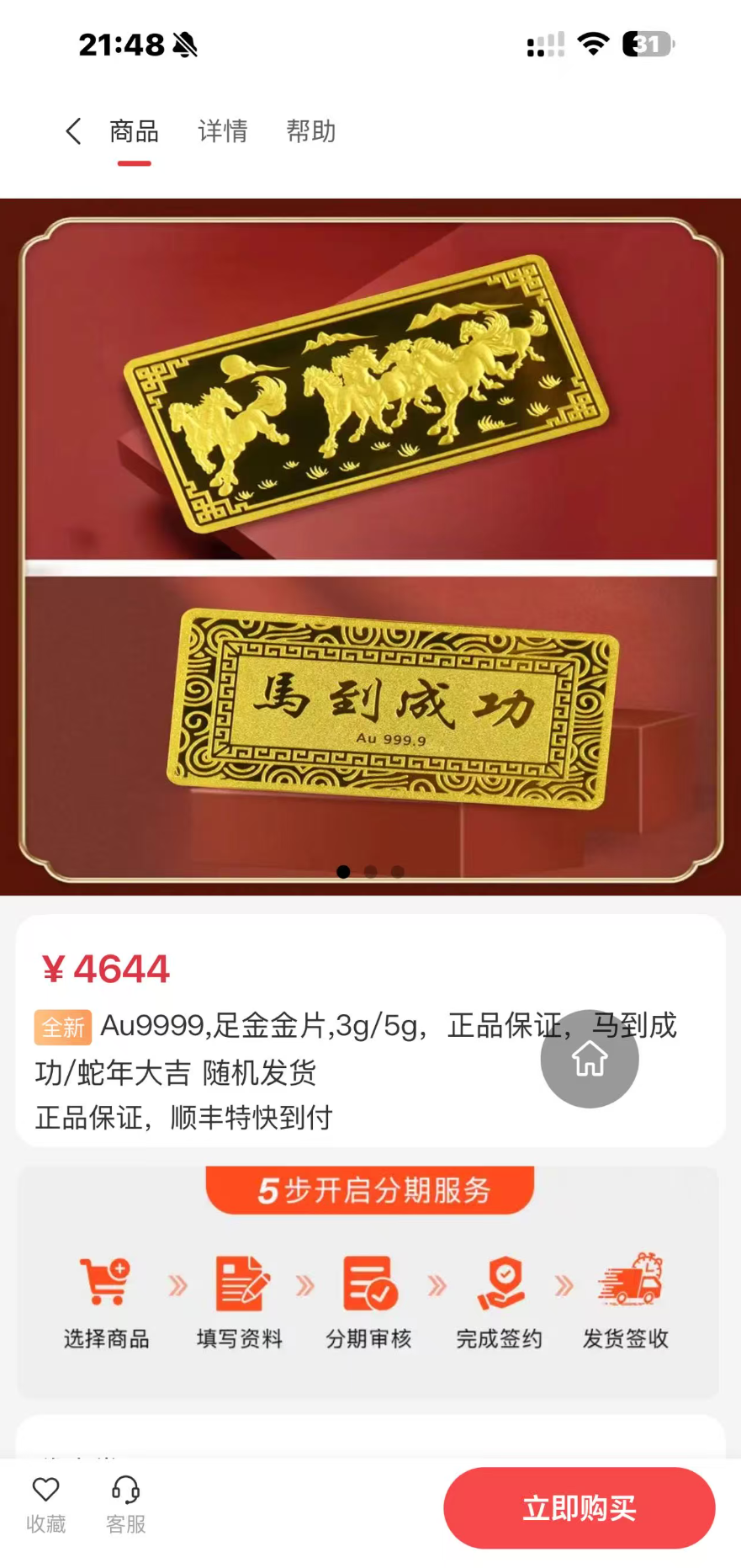Add this item to 收藏 favorites

pyautogui.click(x=46, y=1504)
